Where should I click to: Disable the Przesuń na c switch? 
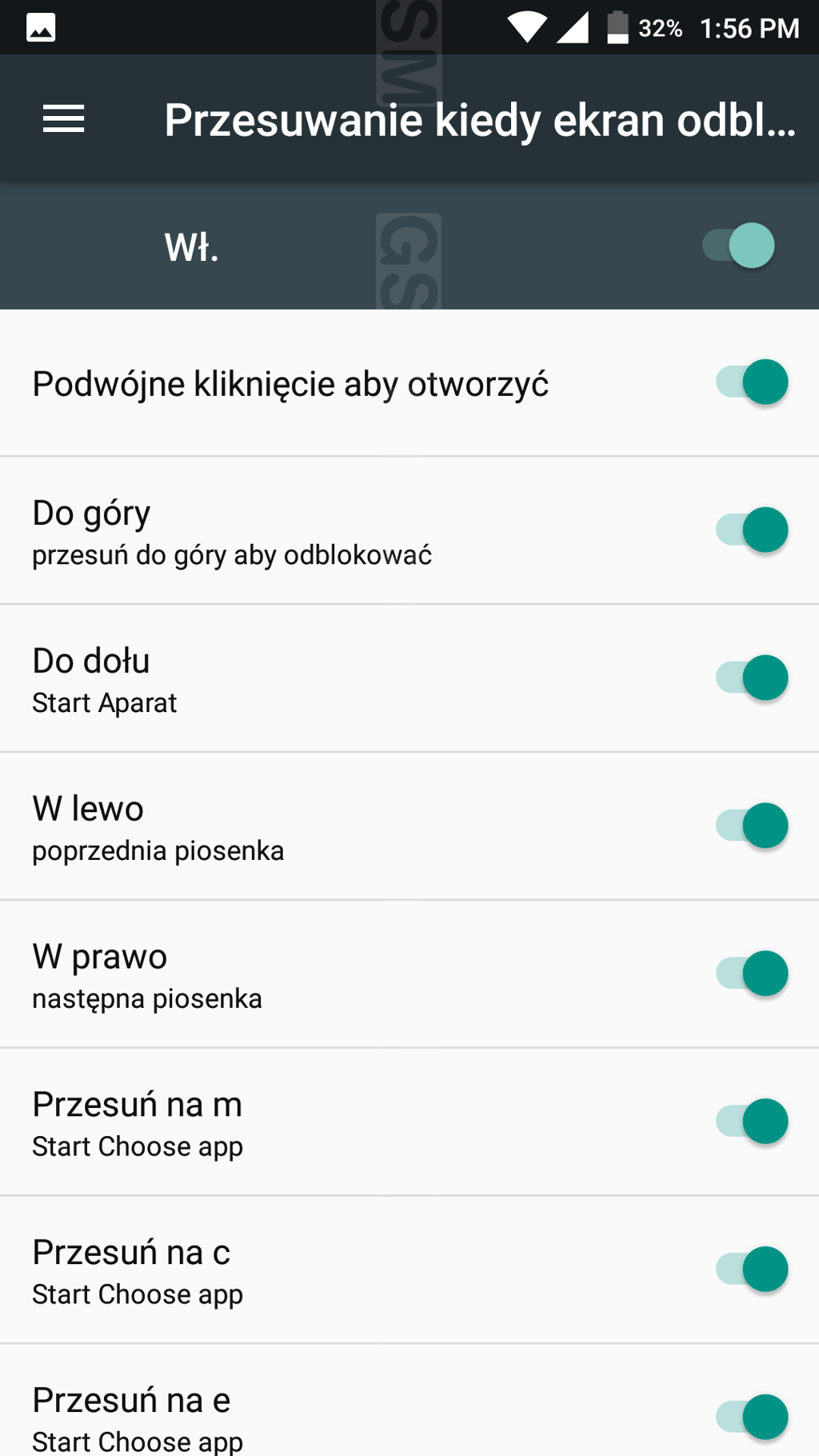752,1270
